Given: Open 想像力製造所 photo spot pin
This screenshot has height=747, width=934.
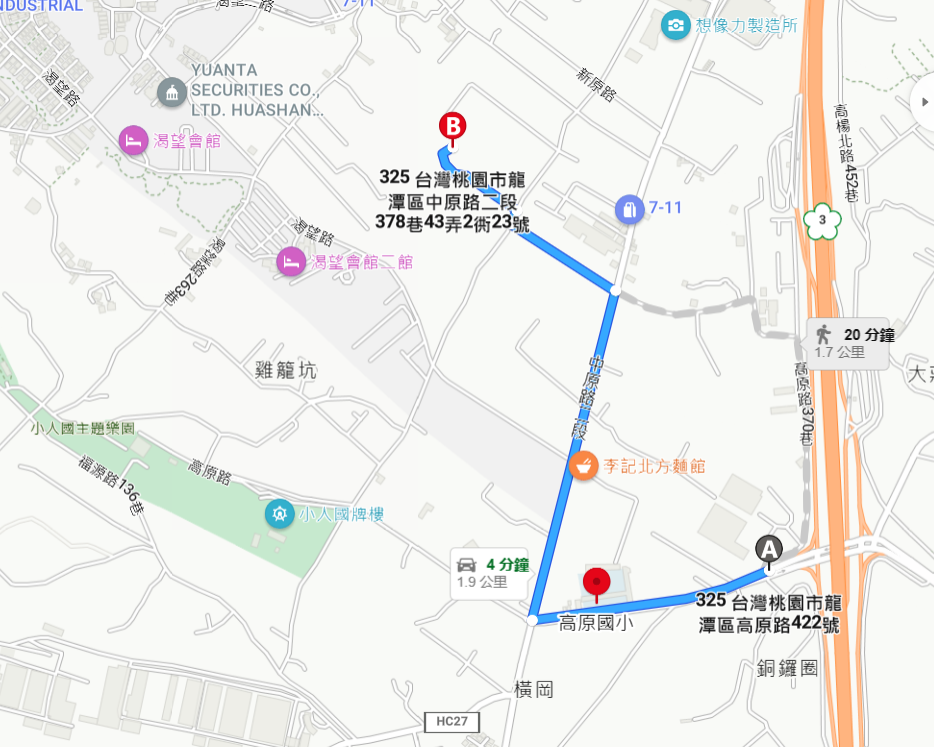Looking at the screenshot, I should 677,24.
